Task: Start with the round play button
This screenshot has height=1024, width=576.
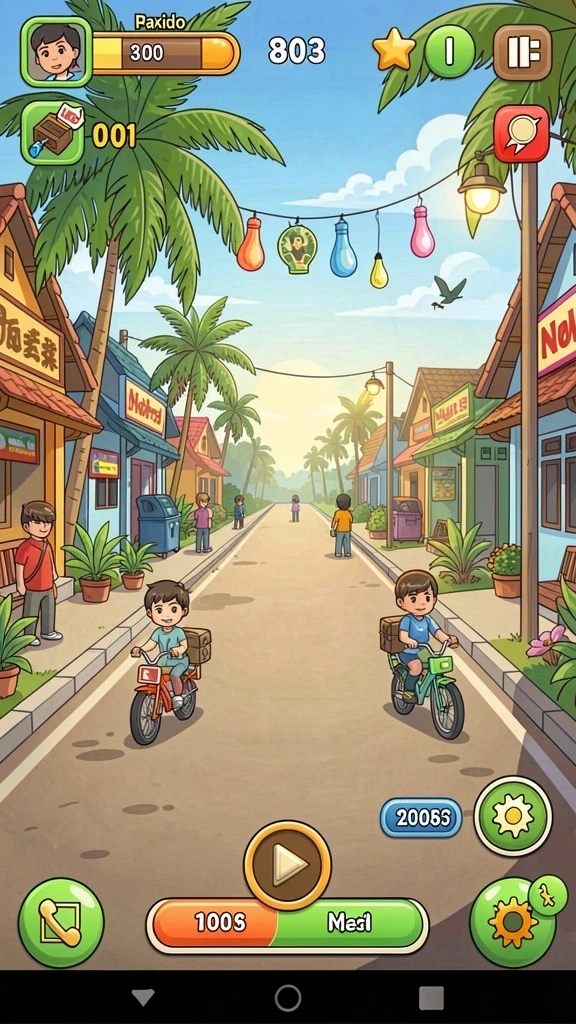Action: 287,865
